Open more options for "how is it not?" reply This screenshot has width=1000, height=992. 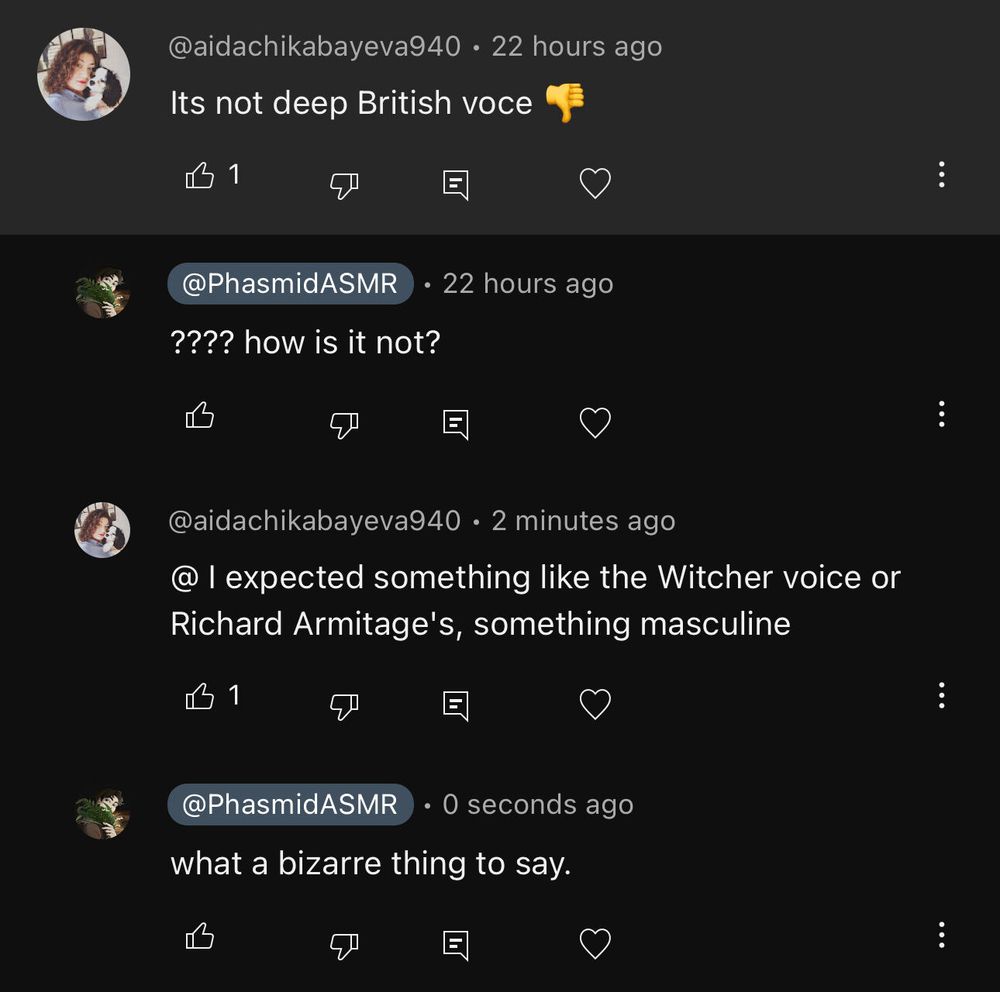pos(941,414)
